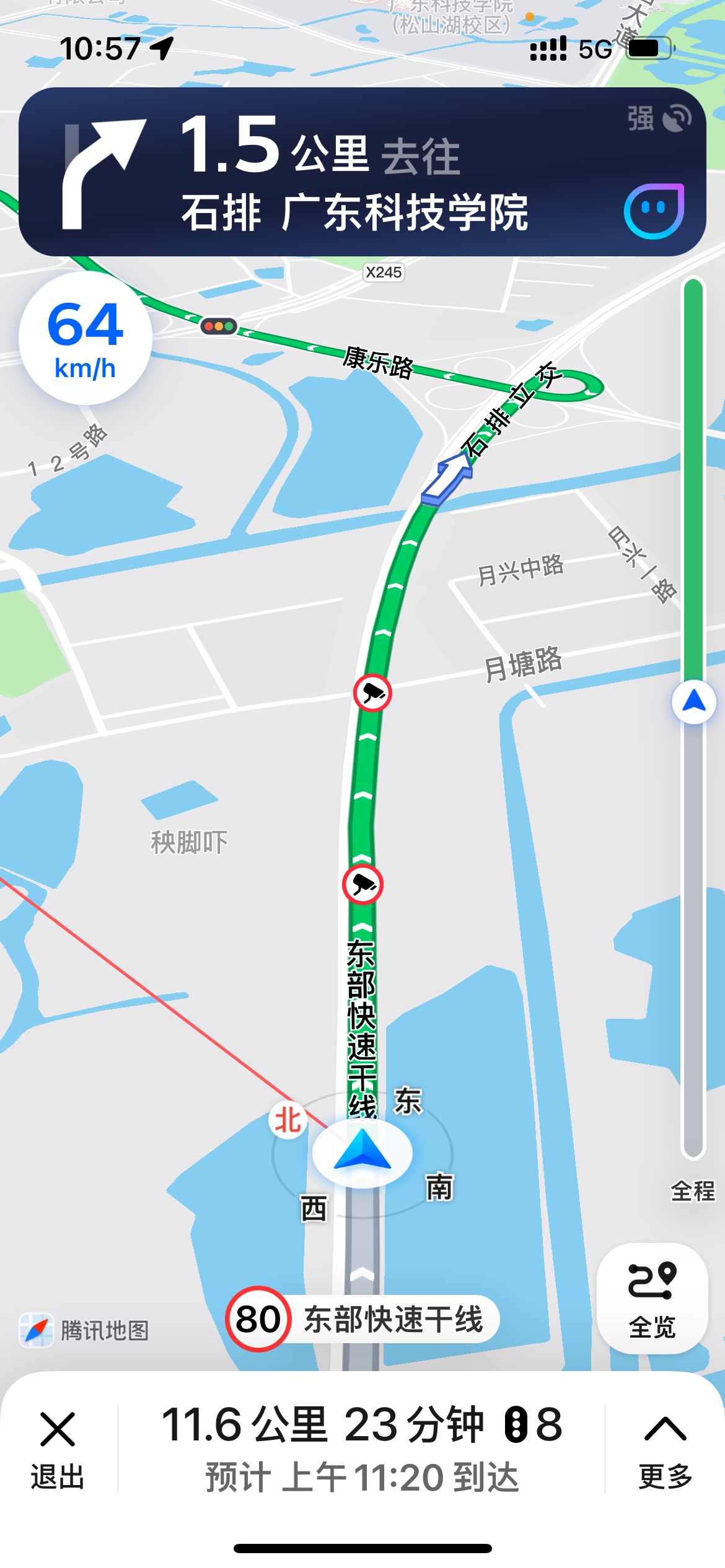Tap the first speed camera marker ahead
The image size is (725, 1568).
[x=363, y=884]
